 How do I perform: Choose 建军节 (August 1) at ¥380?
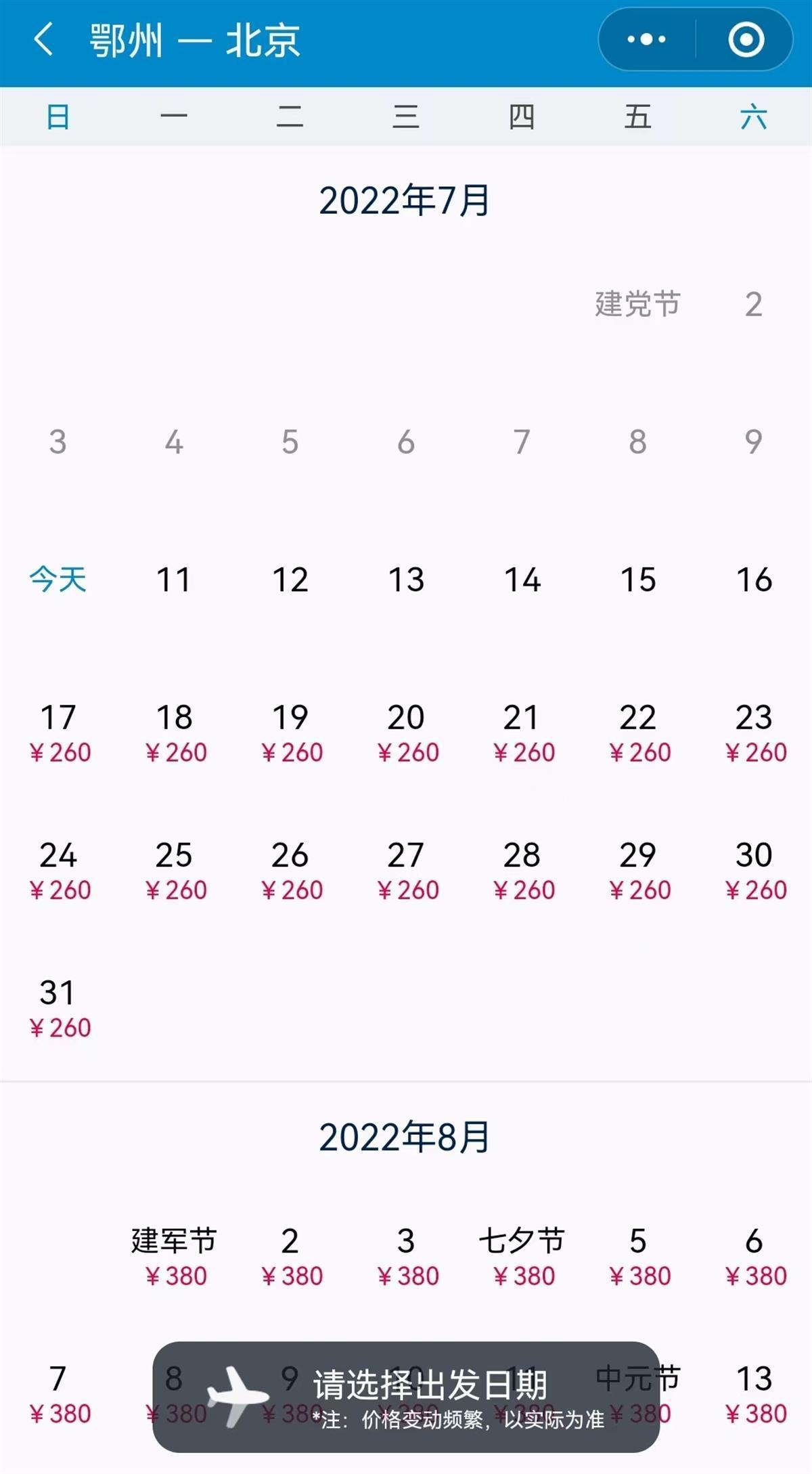(175, 1257)
